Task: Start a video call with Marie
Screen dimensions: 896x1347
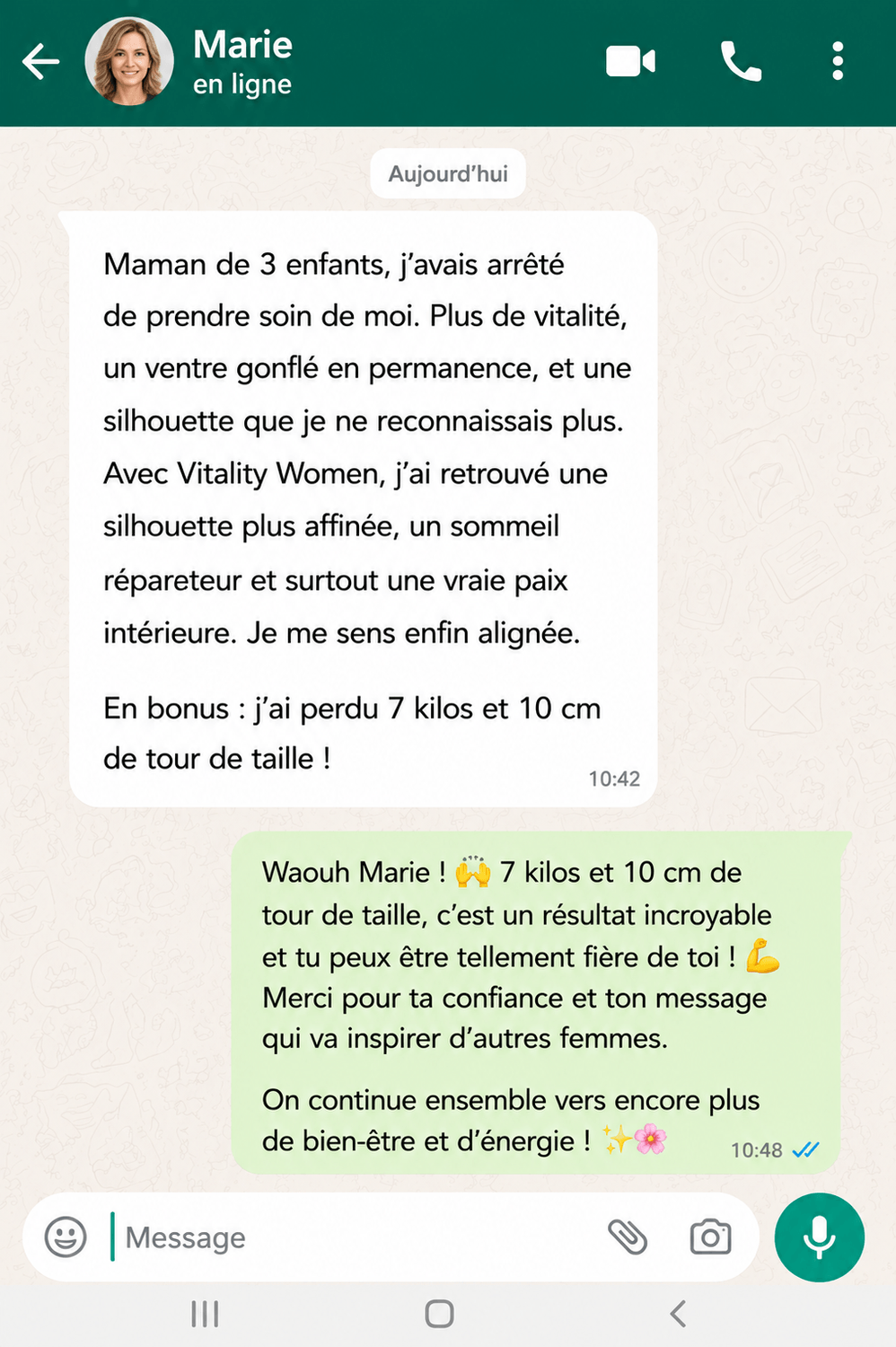Action: coord(630,62)
